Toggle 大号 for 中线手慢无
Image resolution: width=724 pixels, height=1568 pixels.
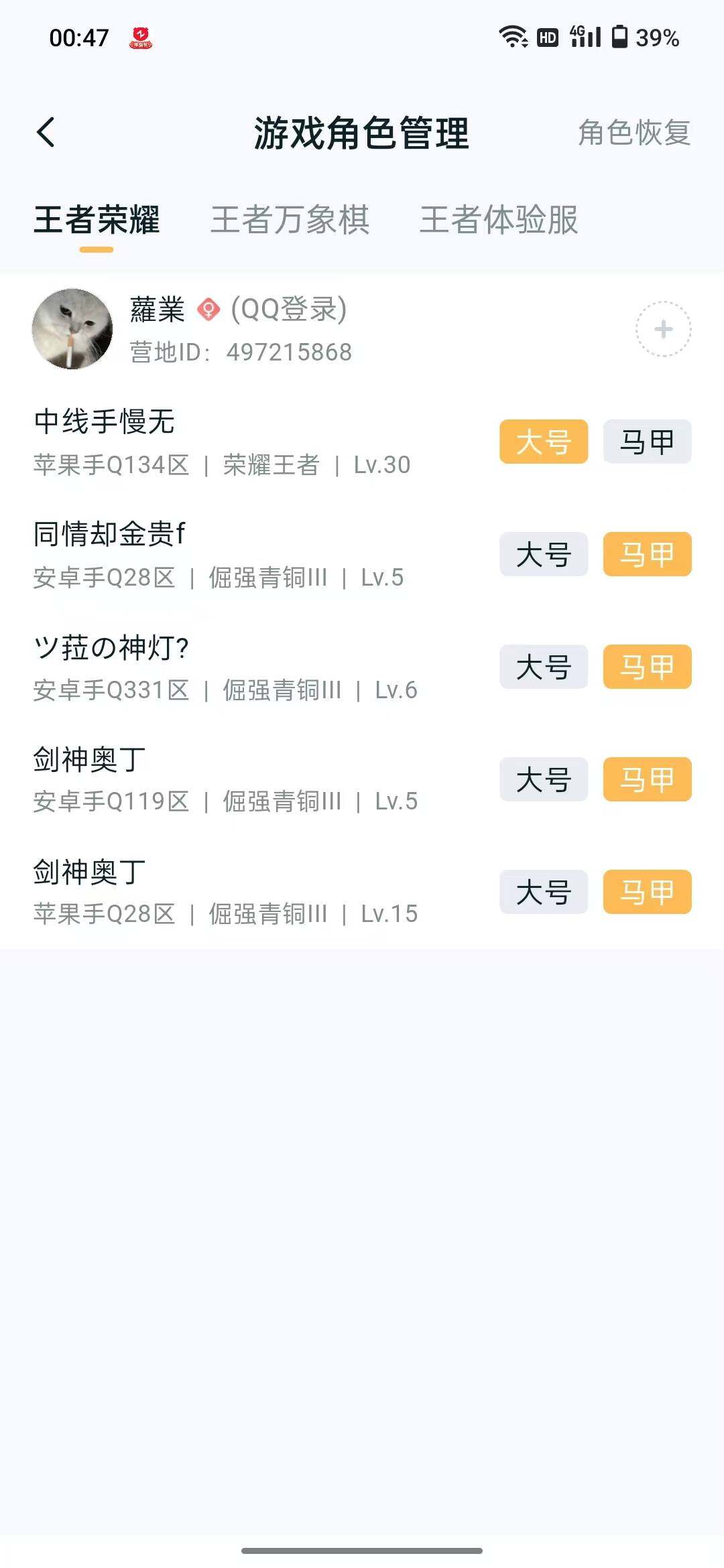544,442
